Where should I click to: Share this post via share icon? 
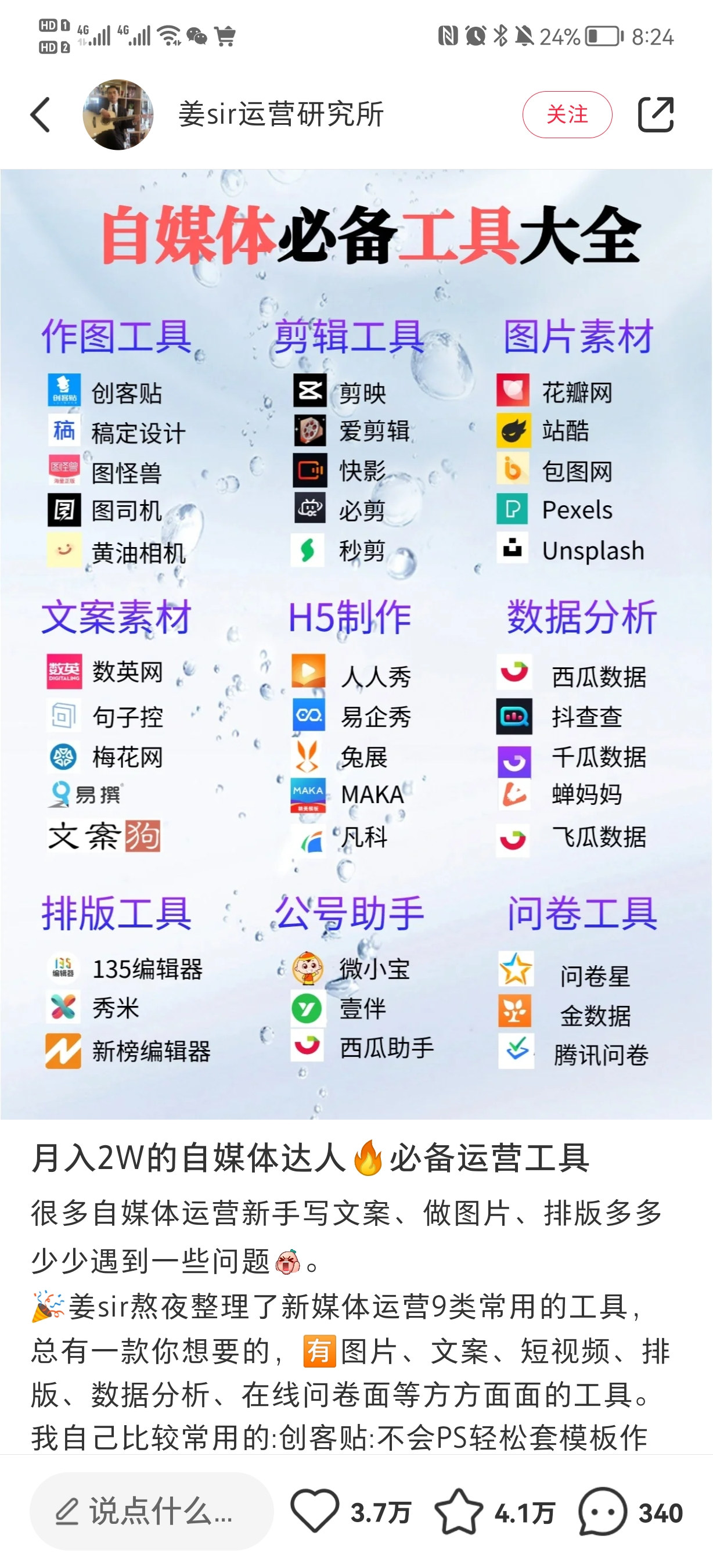point(655,114)
